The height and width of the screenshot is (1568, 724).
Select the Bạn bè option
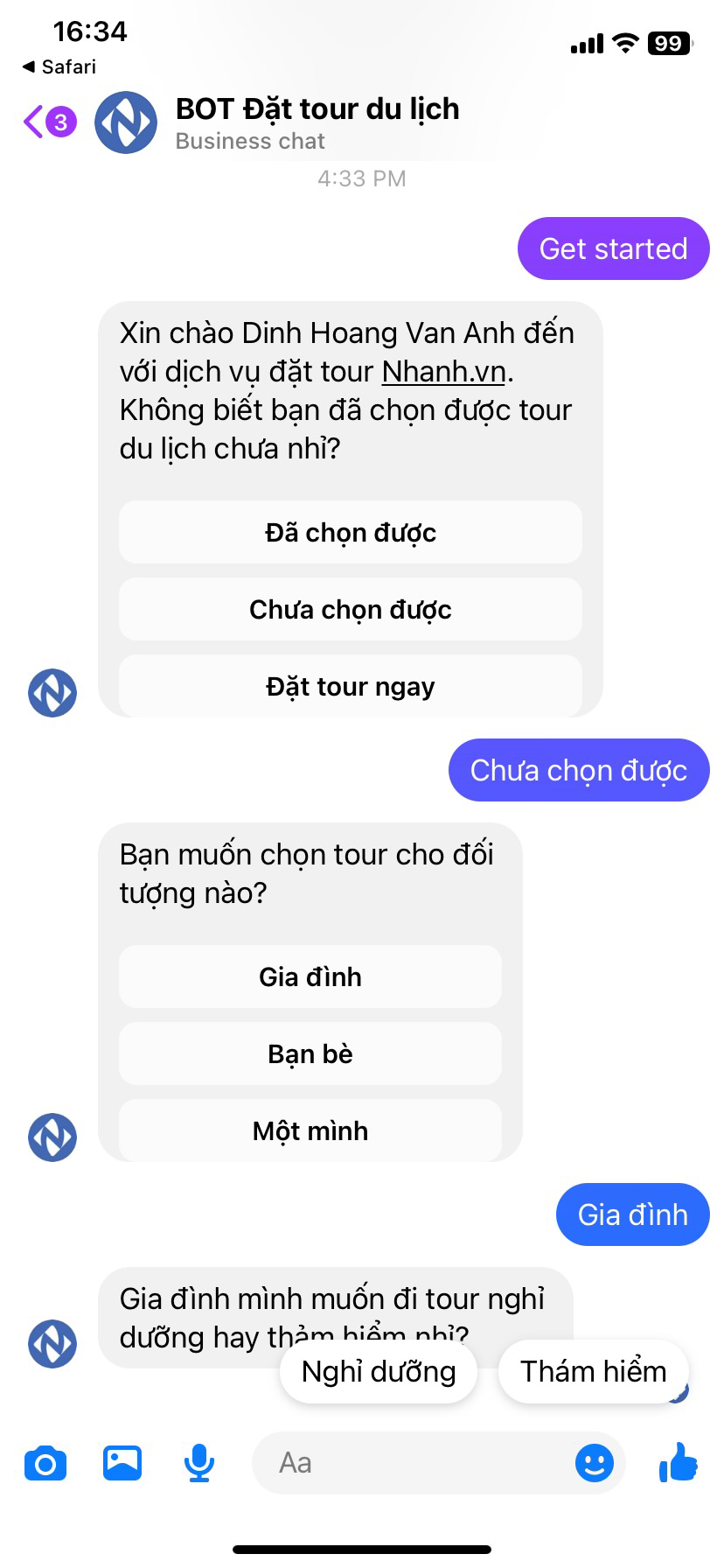point(310,1054)
